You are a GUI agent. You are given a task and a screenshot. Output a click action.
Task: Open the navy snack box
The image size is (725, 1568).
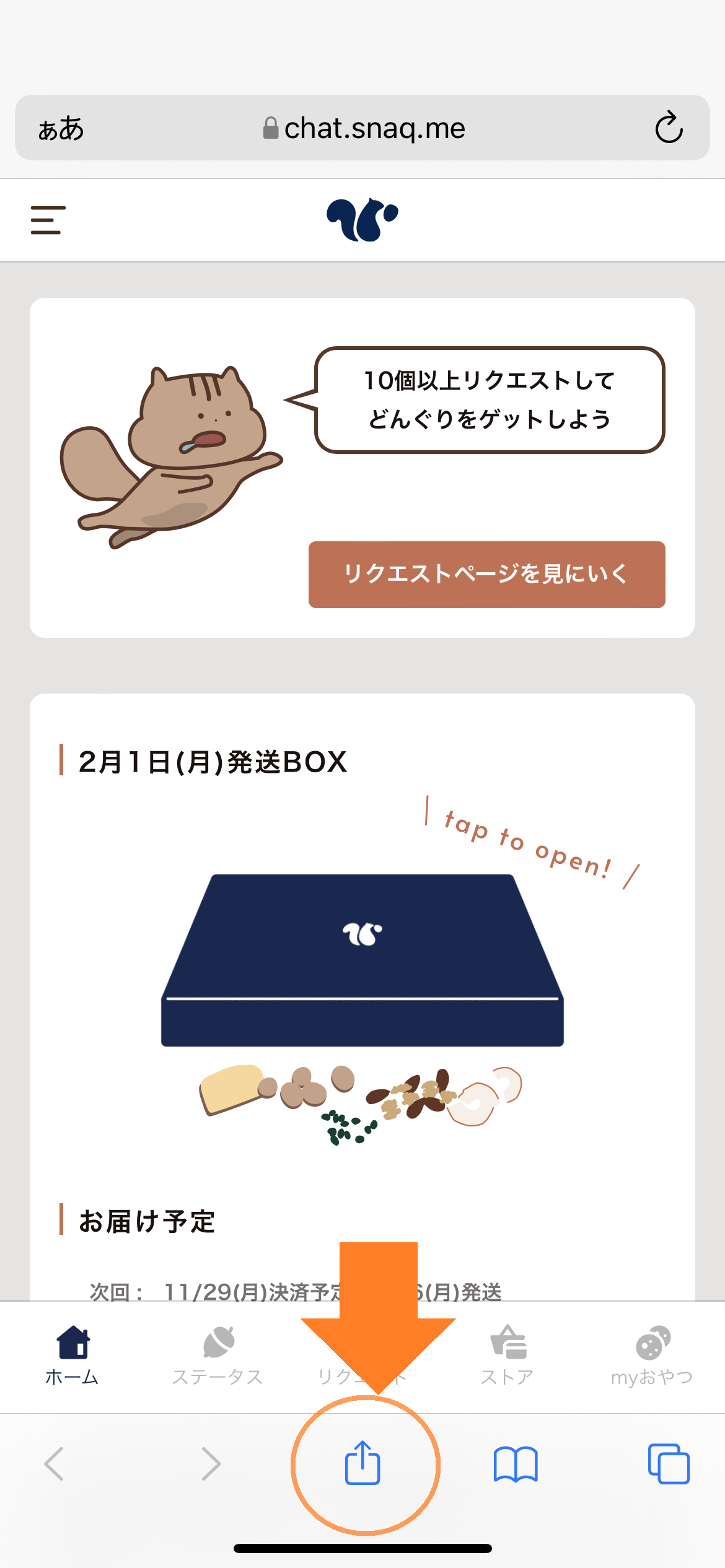click(362, 960)
